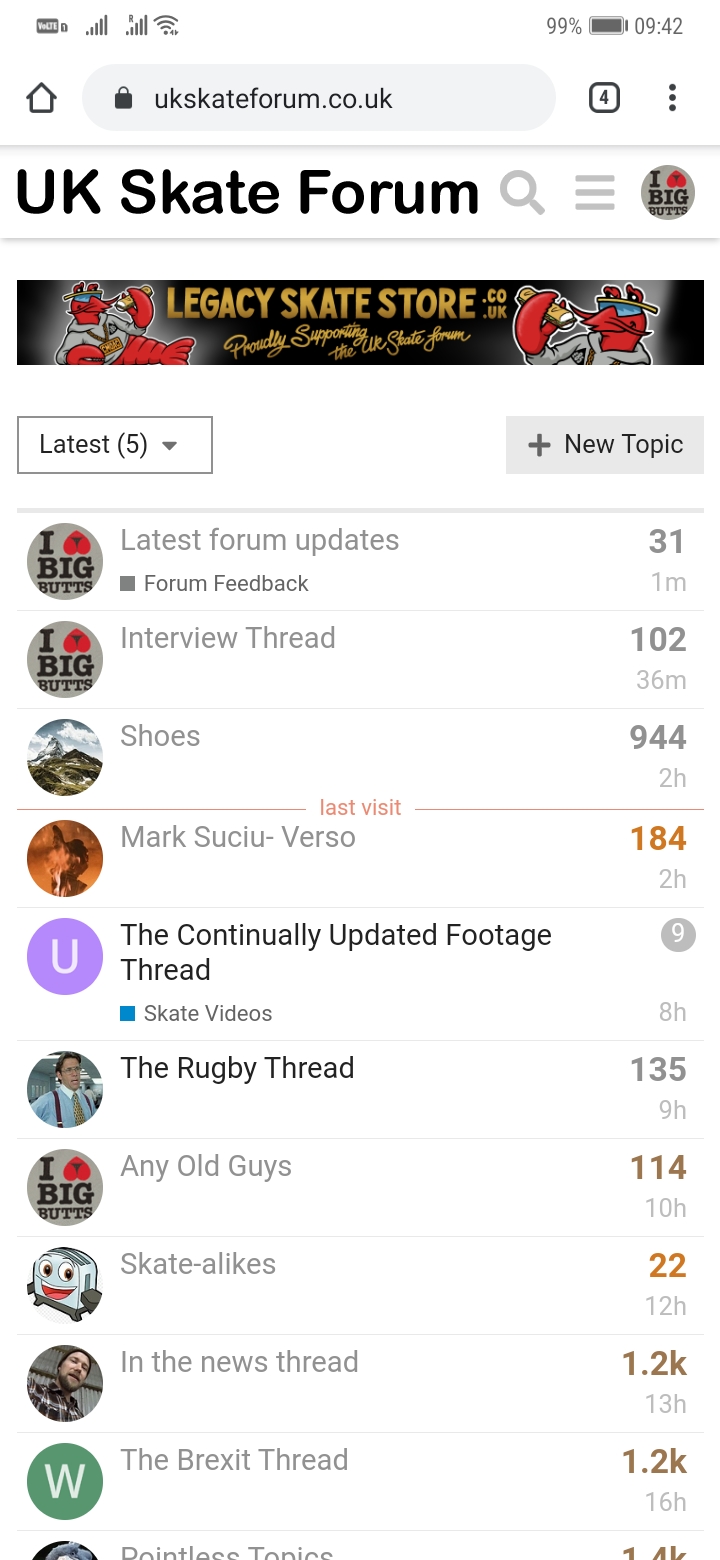Tap the ukskateforum.co.uk address bar
This screenshot has width=720, height=1560.
tap(318, 98)
